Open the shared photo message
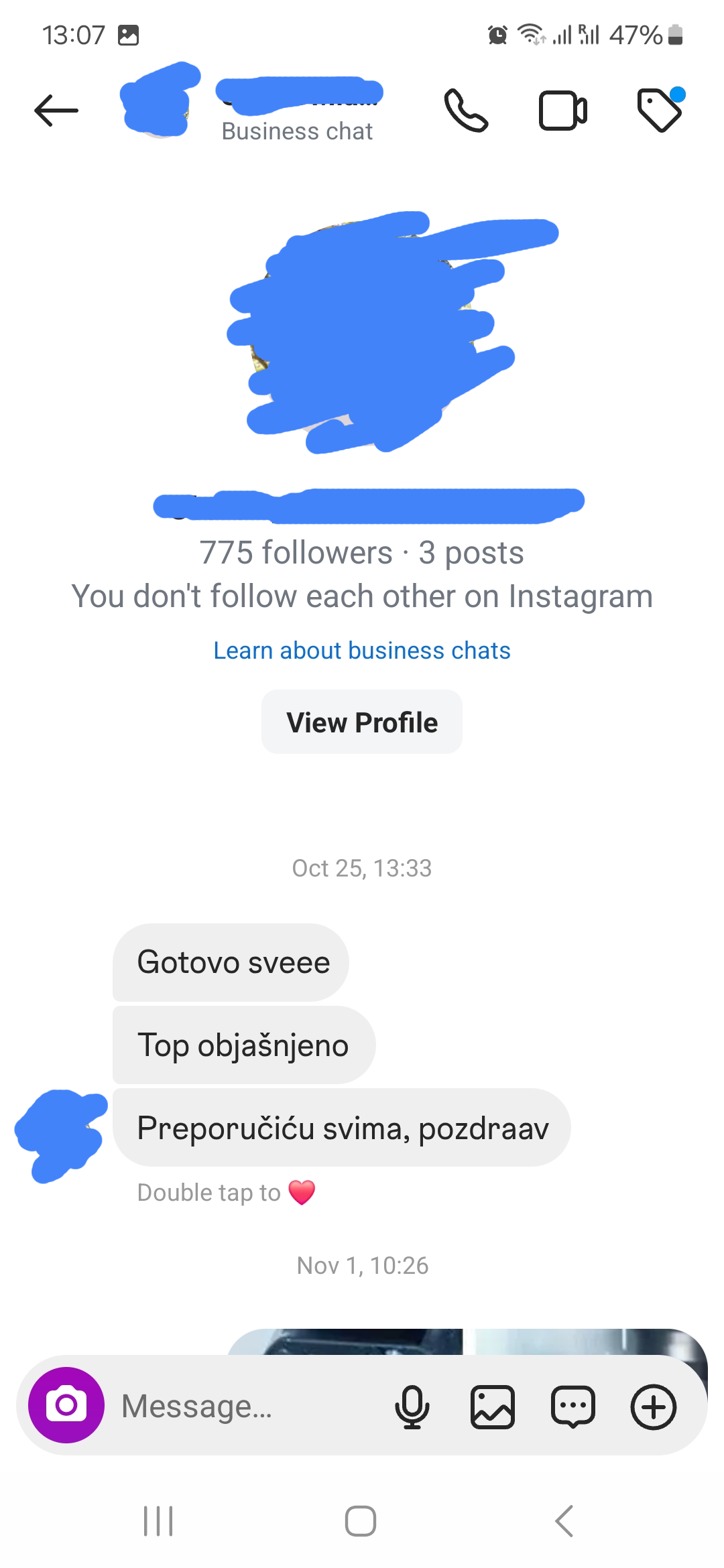Screen dimensions: 724x1568 point(467,1342)
